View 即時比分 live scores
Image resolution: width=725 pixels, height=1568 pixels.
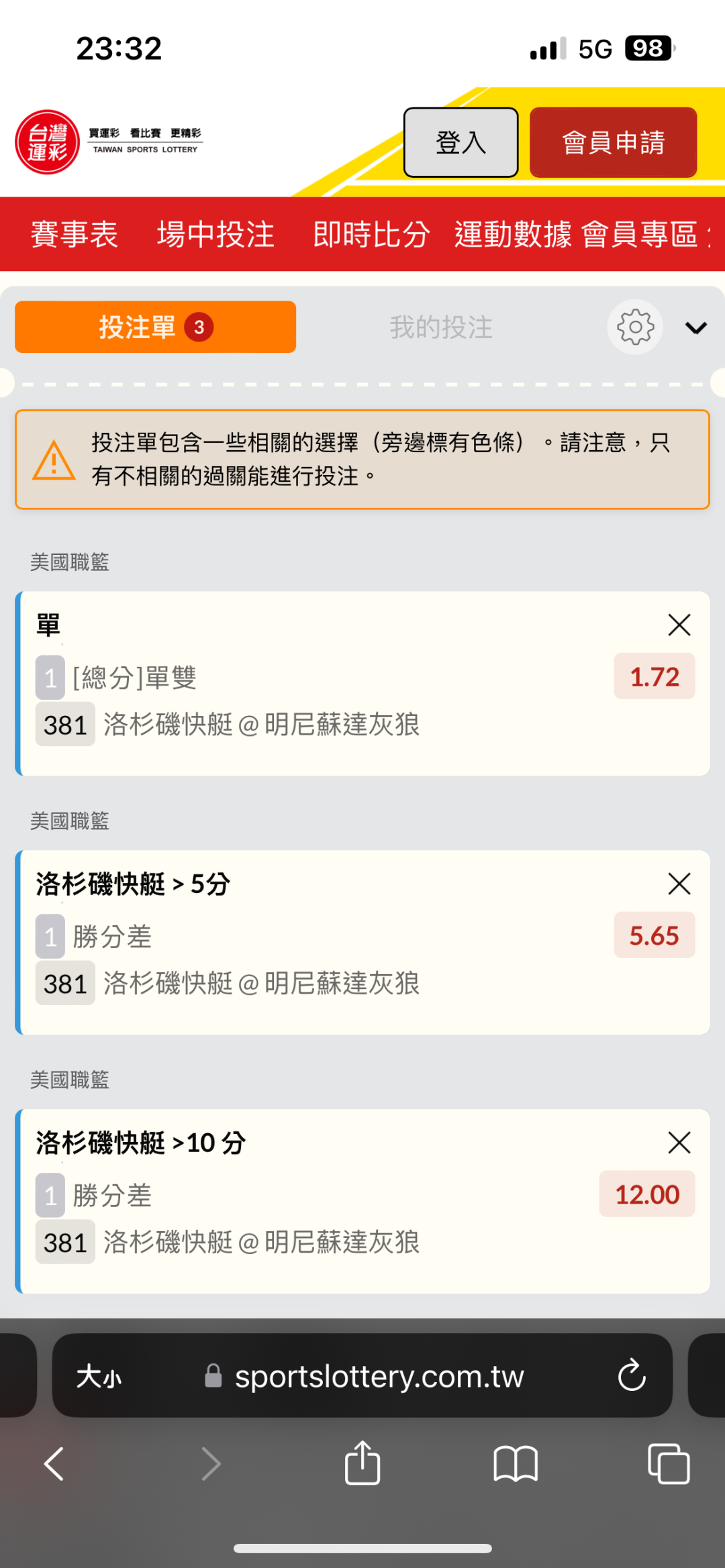[371, 234]
